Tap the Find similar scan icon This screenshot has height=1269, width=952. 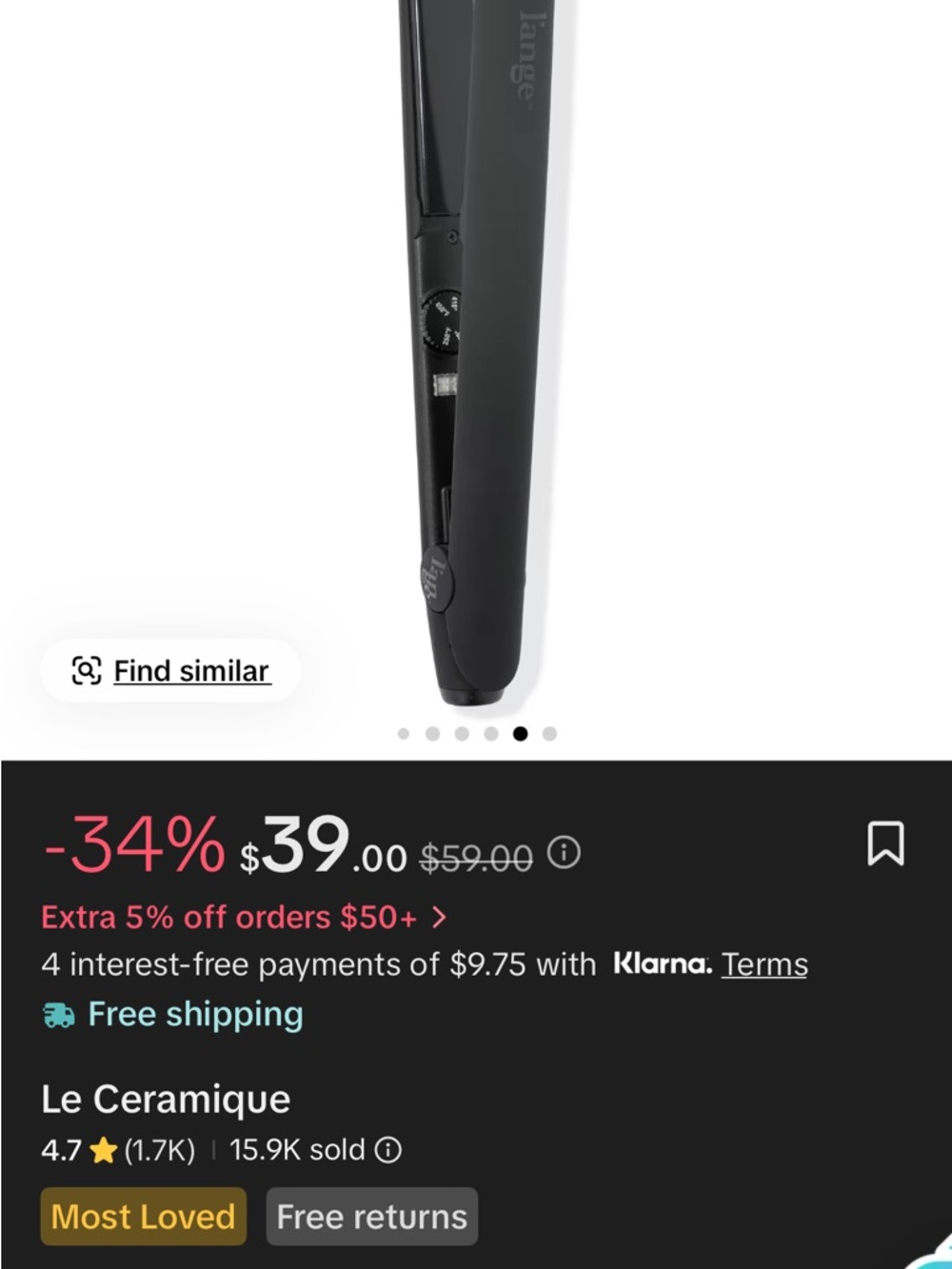87,671
